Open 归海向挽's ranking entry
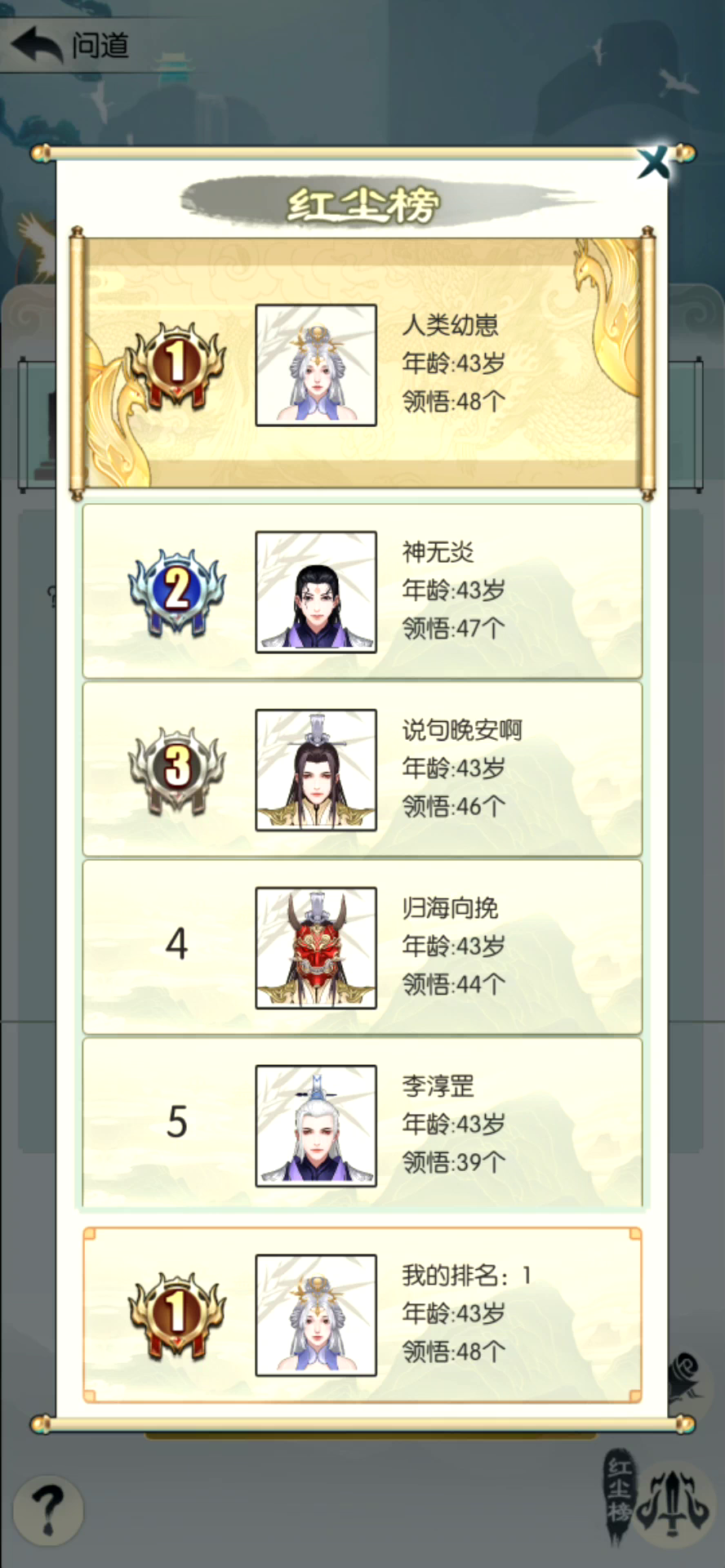The width and height of the screenshot is (725, 1568). click(362, 947)
